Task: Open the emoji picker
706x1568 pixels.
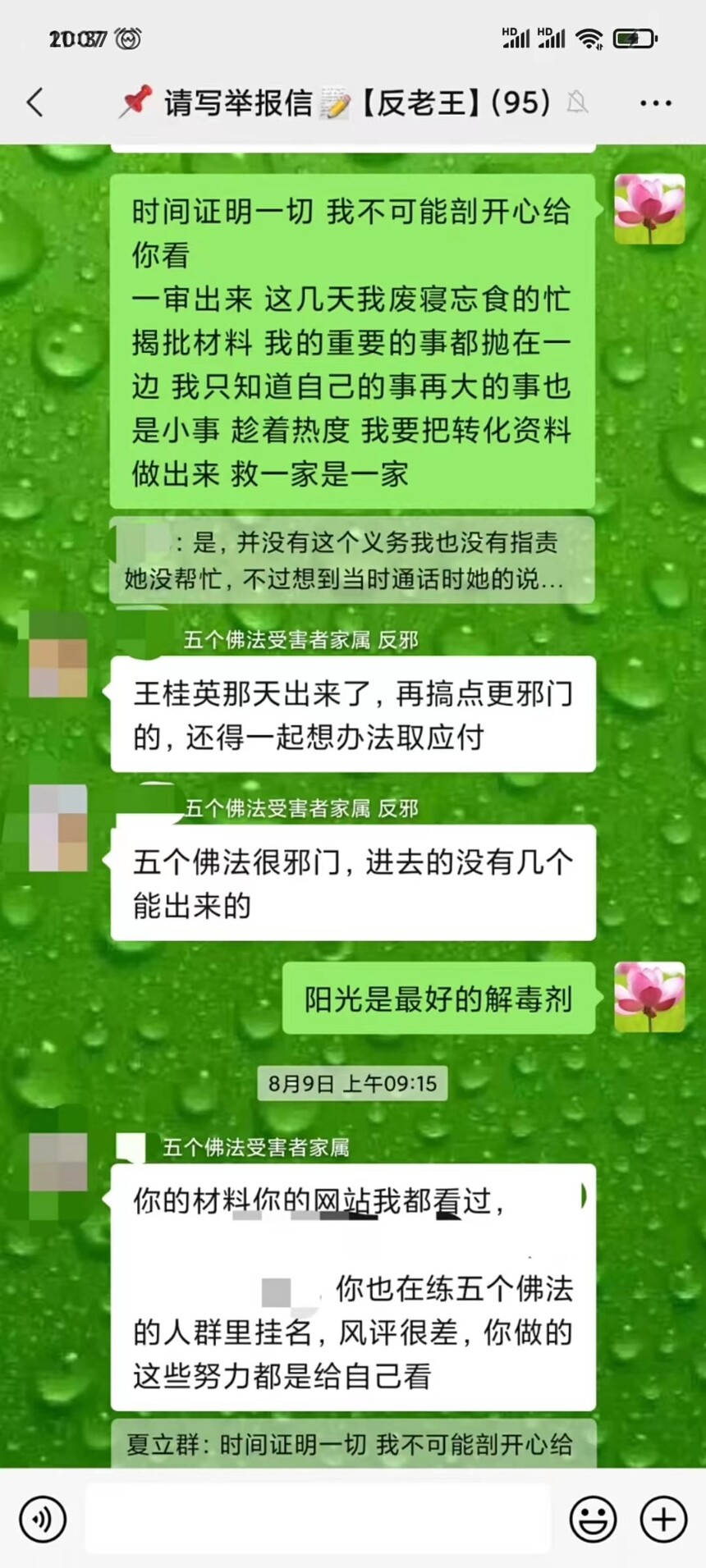Action: click(x=592, y=1519)
